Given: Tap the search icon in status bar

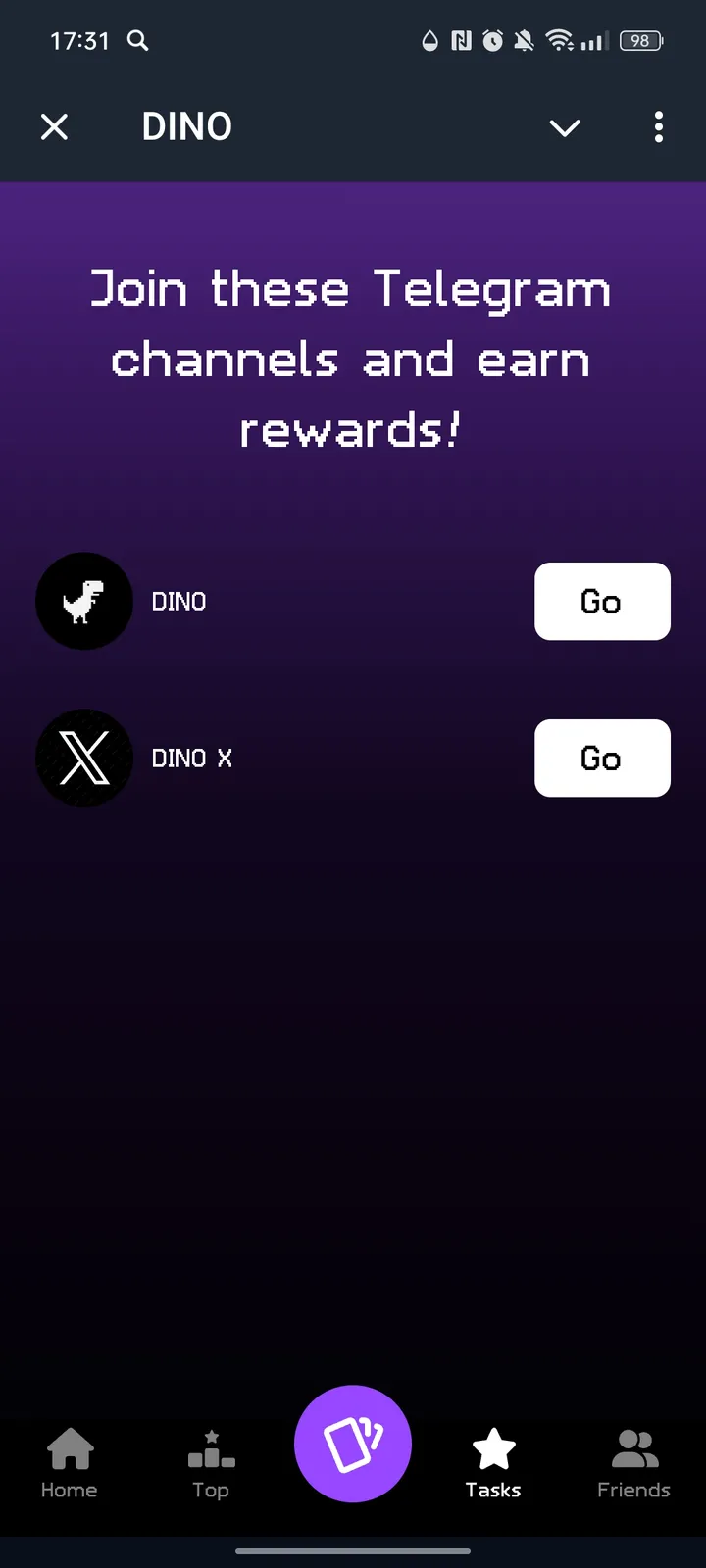Looking at the screenshot, I should tap(137, 41).
